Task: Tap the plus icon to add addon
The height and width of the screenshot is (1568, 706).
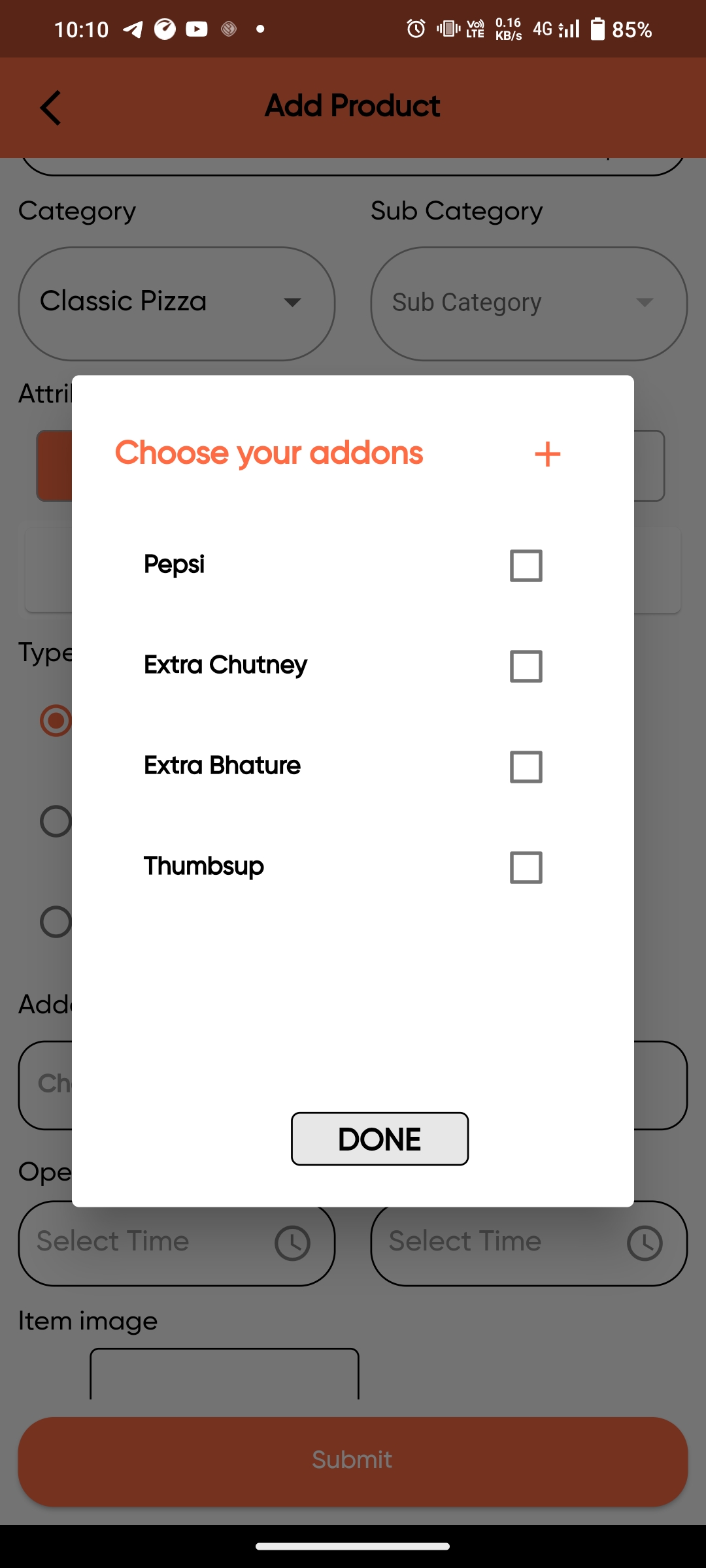Action: tap(547, 454)
